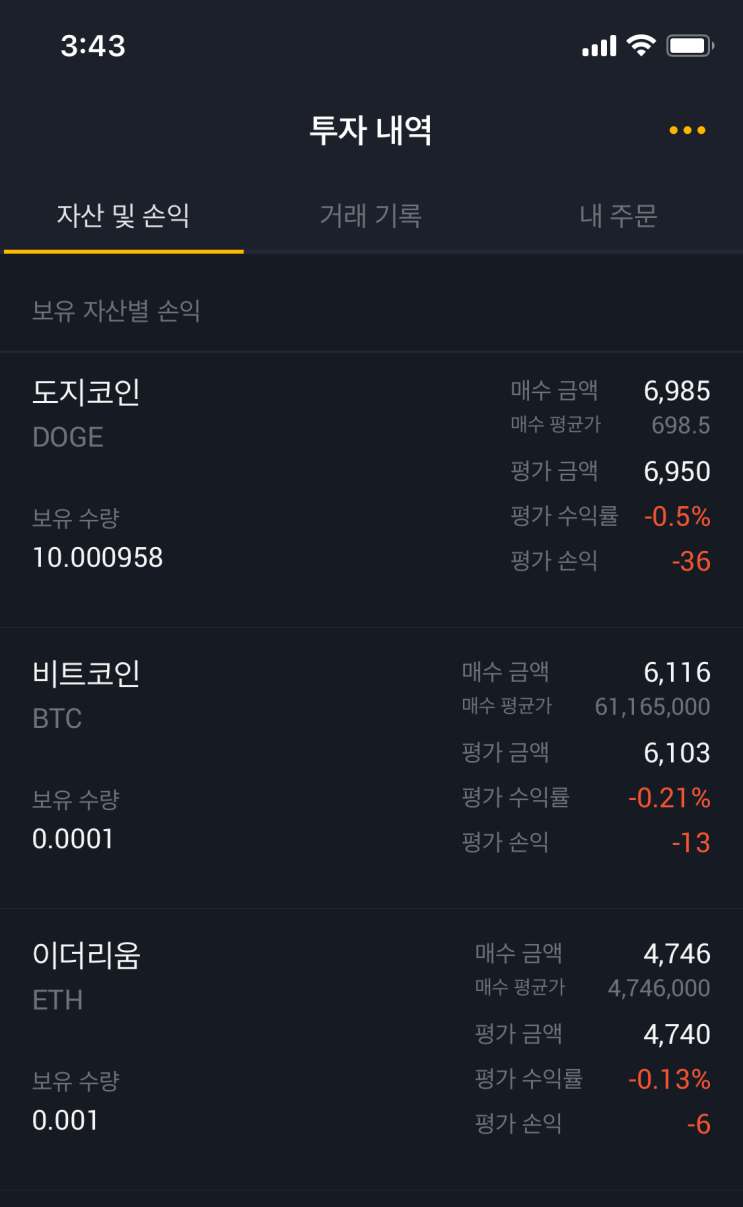This screenshot has height=1207, width=743.
Task: Select BTC 평가 금액 6,103
Action: click(x=679, y=752)
